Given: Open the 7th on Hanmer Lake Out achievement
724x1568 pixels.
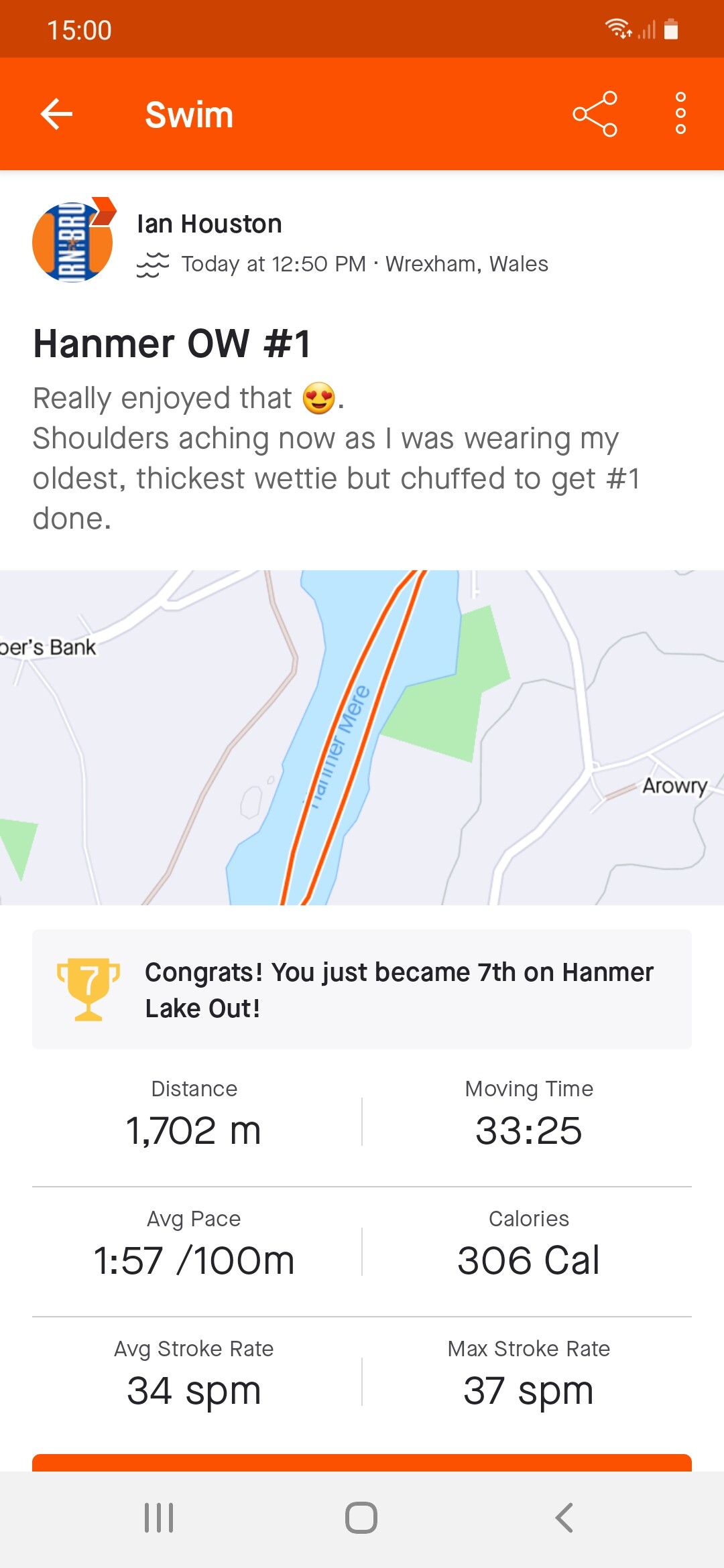Looking at the screenshot, I should (x=362, y=989).
